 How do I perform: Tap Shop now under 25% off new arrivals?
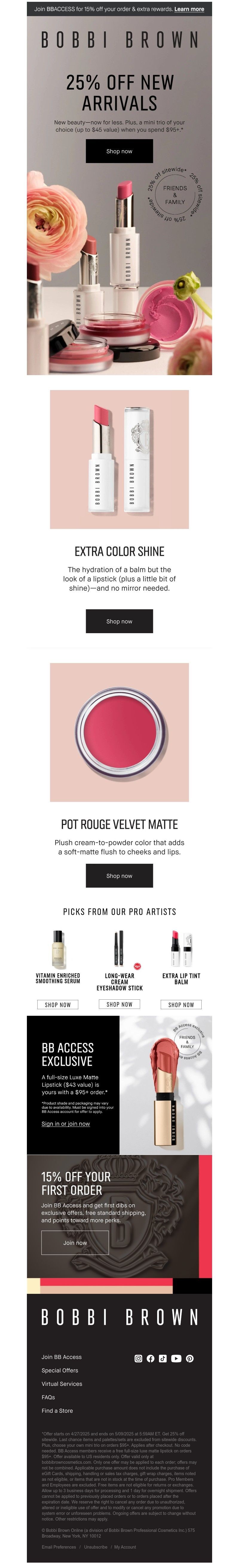pos(119,151)
